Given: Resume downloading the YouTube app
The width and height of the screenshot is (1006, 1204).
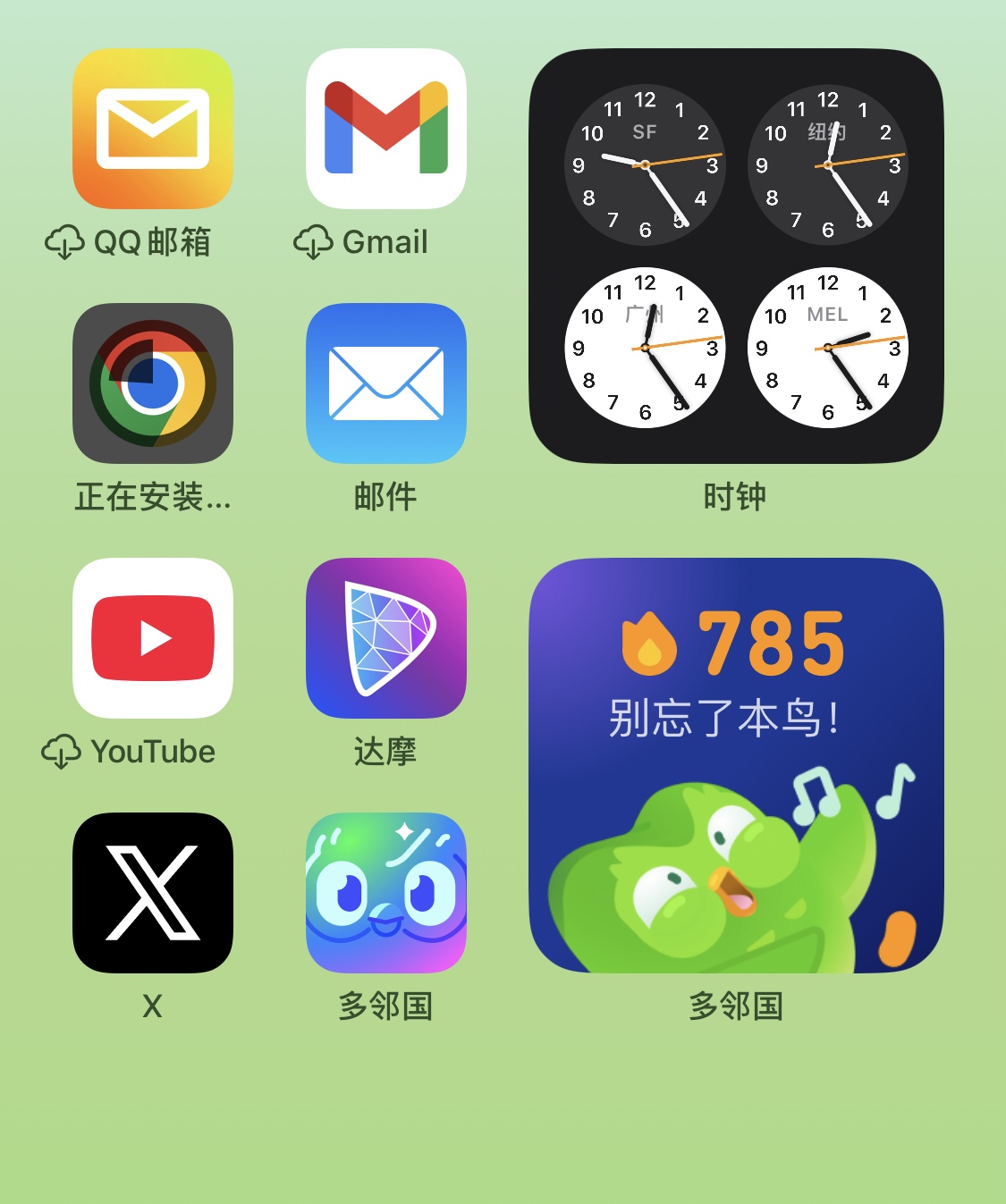Looking at the screenshot, I should tap(152, 639).
